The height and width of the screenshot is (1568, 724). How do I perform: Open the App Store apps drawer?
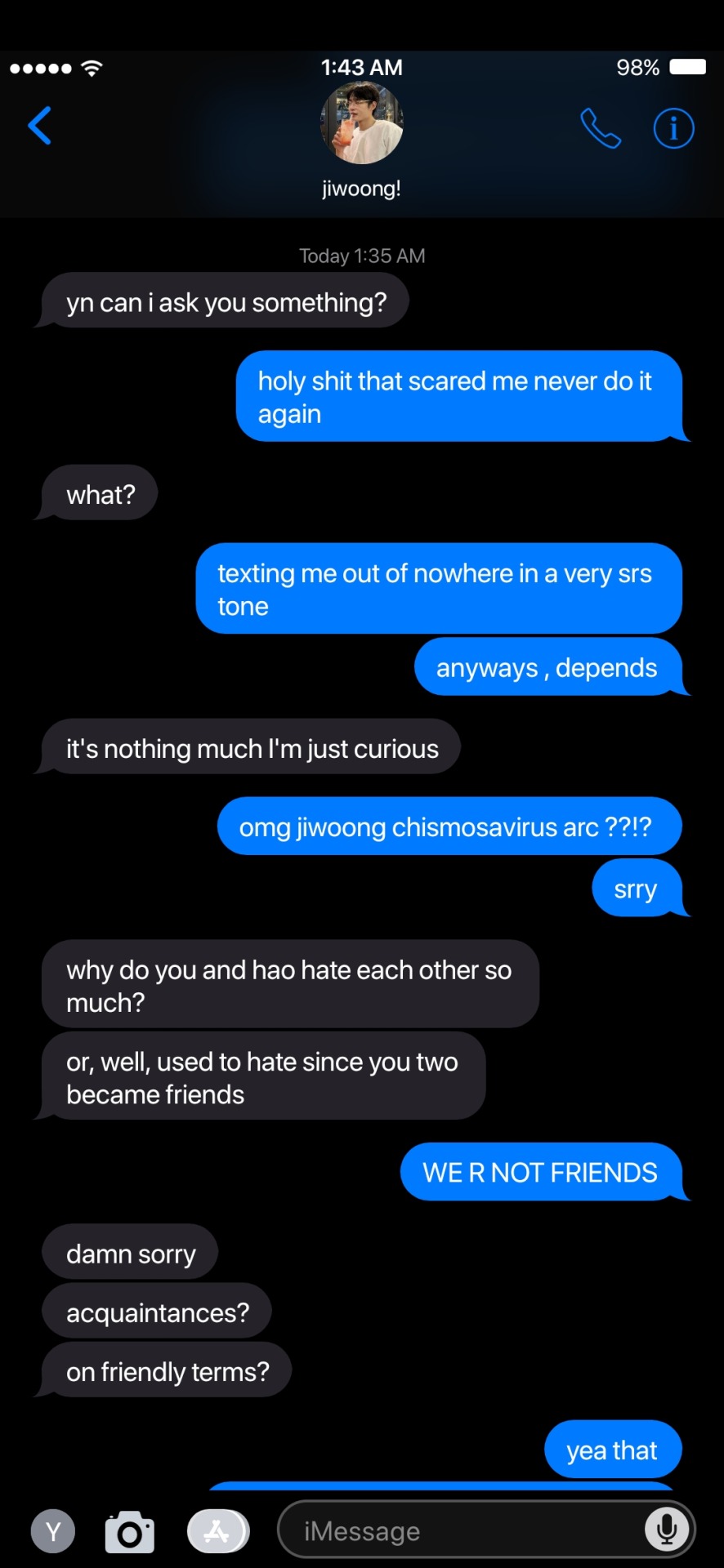pos(217,1531)
